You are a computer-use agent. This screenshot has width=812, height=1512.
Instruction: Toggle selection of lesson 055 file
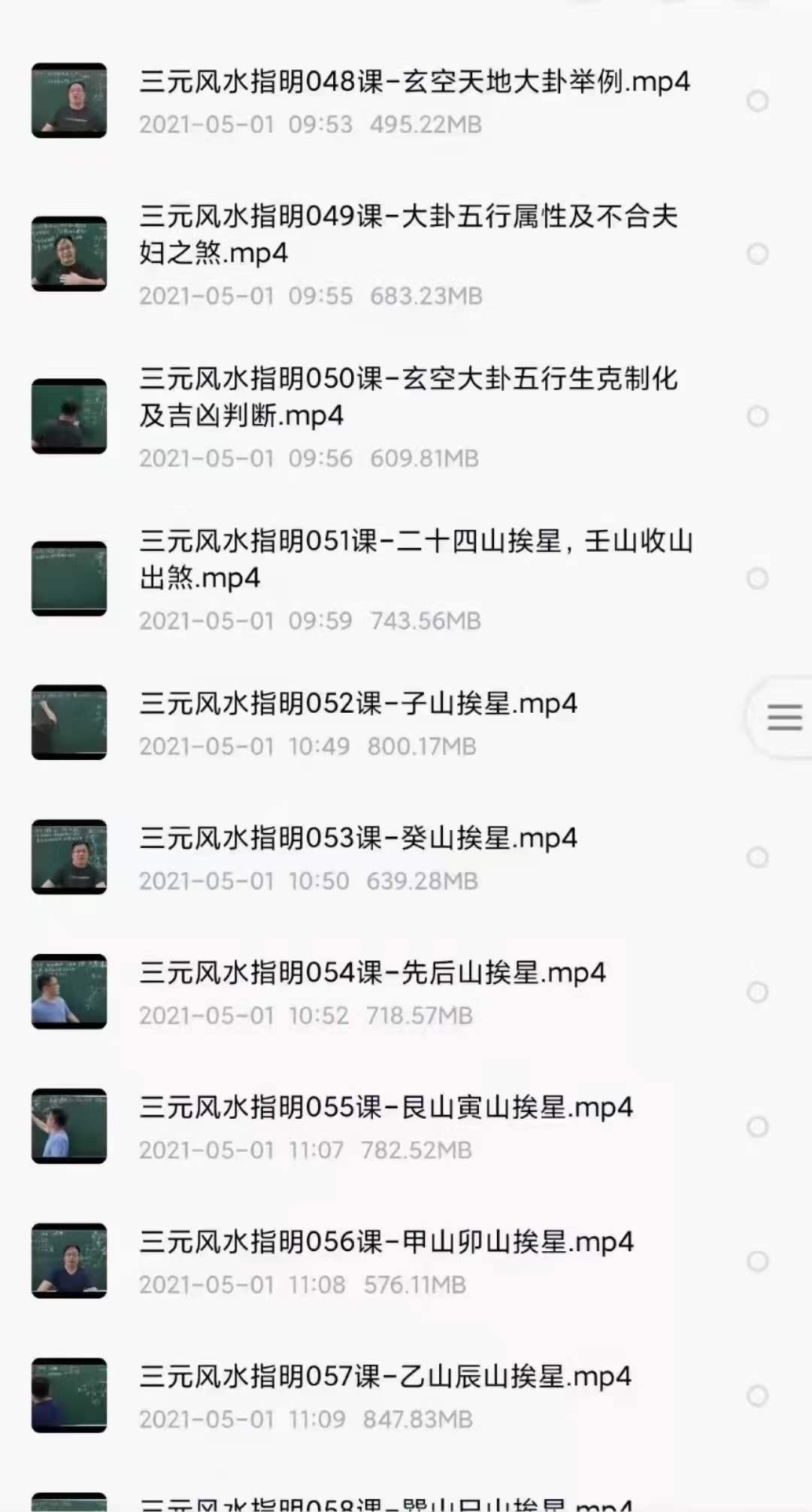[x=757, y=1125]
